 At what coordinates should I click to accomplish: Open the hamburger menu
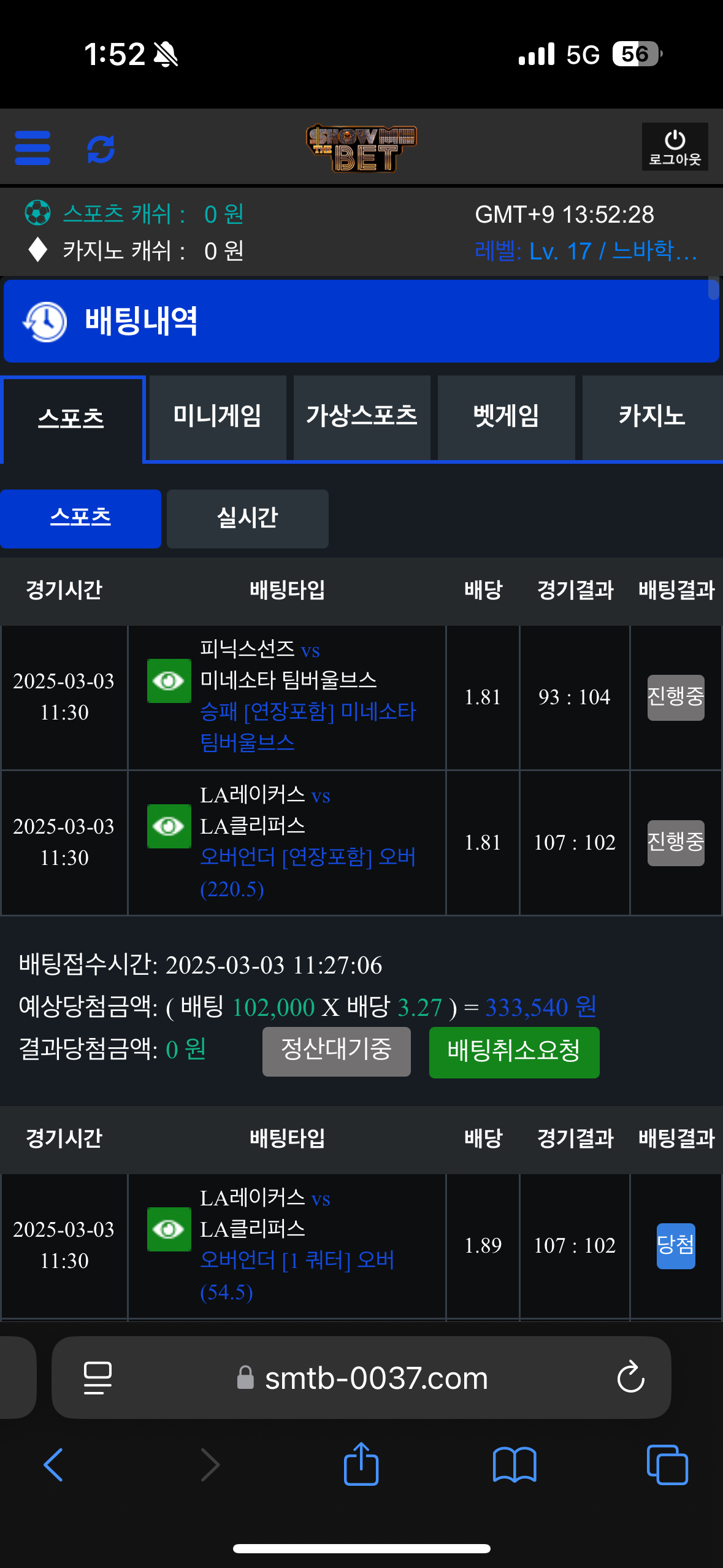click(x=33, y=148)
